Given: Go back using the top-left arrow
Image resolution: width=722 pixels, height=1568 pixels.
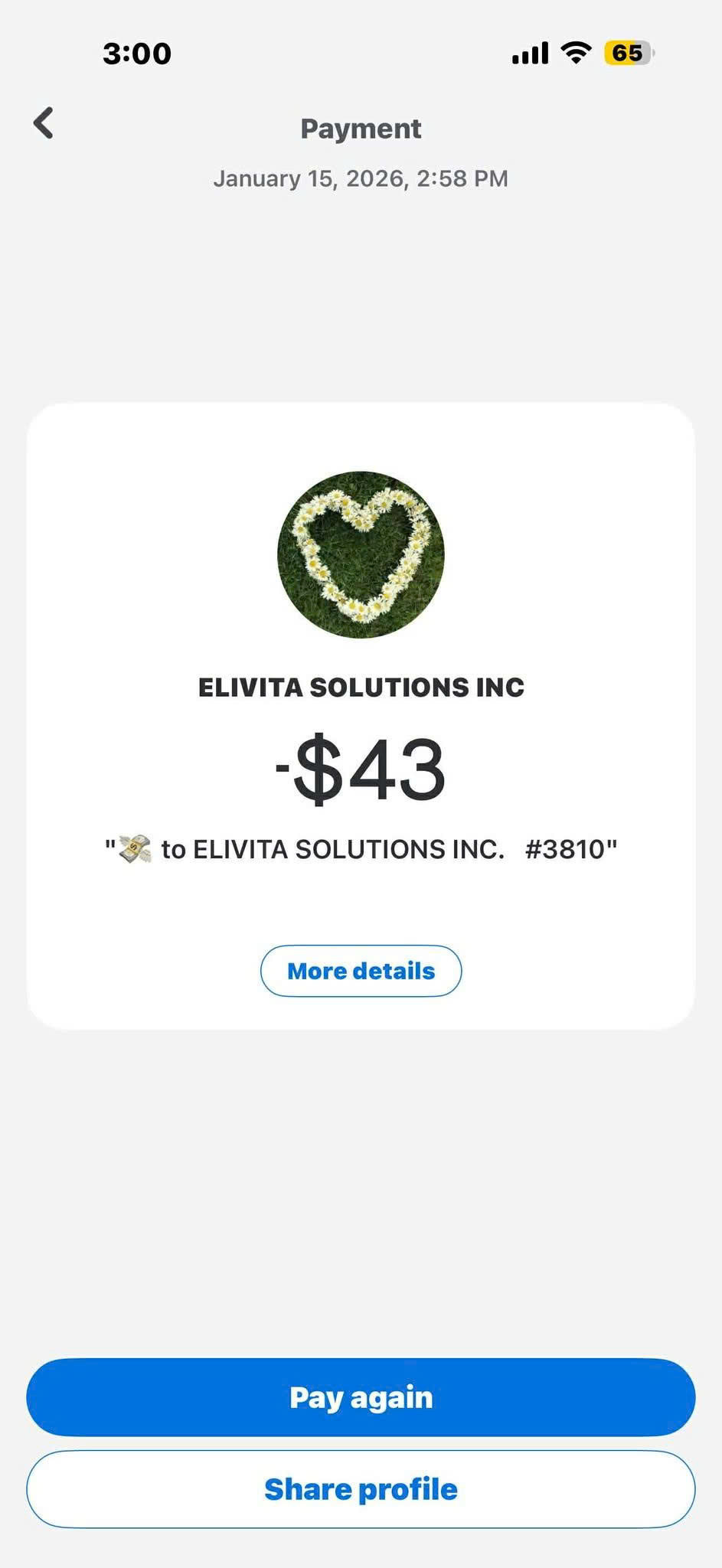Looking at the screenshot, I should (44, 123).
